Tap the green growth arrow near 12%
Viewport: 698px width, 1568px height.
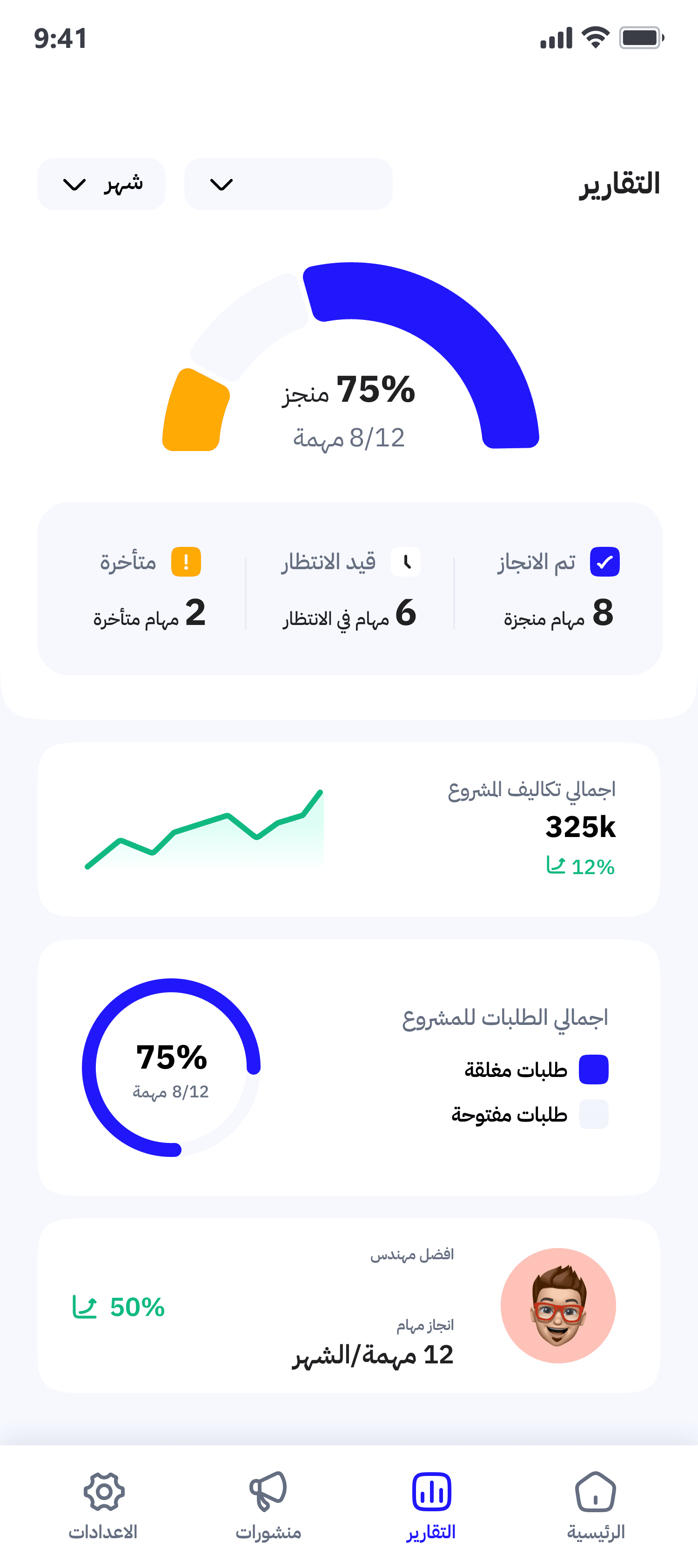coord(557,864)
